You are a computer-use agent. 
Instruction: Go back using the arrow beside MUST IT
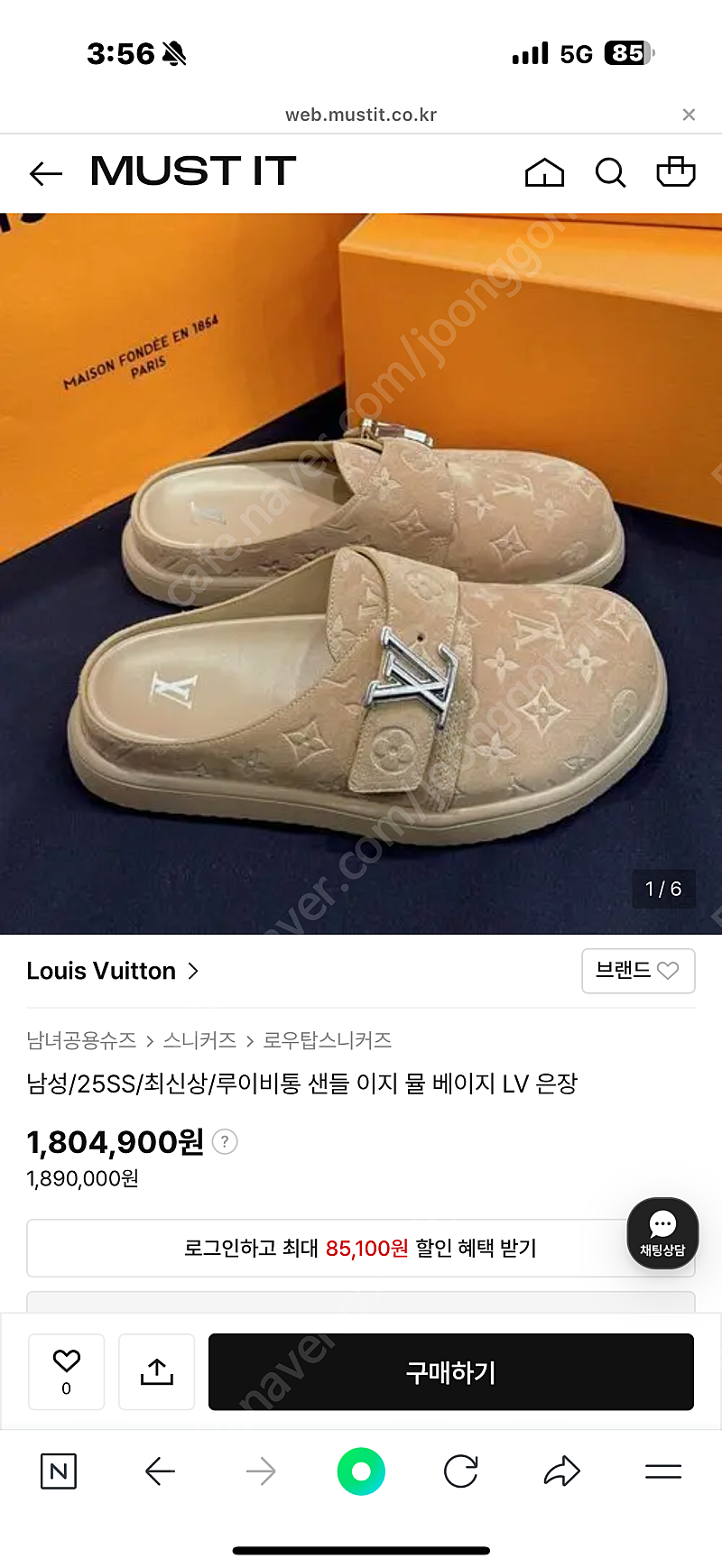point(46,173)
